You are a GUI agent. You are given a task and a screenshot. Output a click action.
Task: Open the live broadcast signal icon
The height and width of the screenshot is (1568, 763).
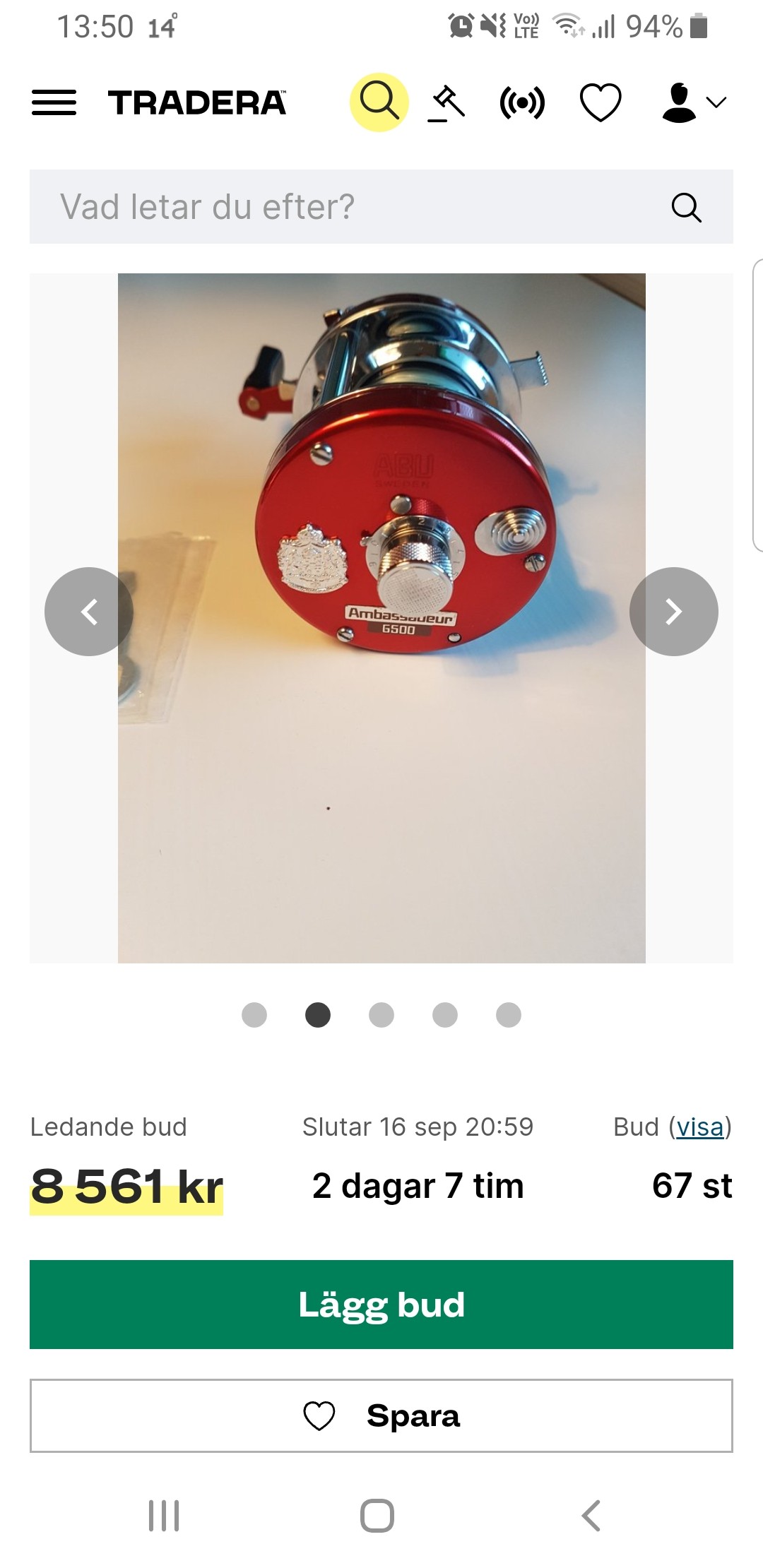click(522, 103)
